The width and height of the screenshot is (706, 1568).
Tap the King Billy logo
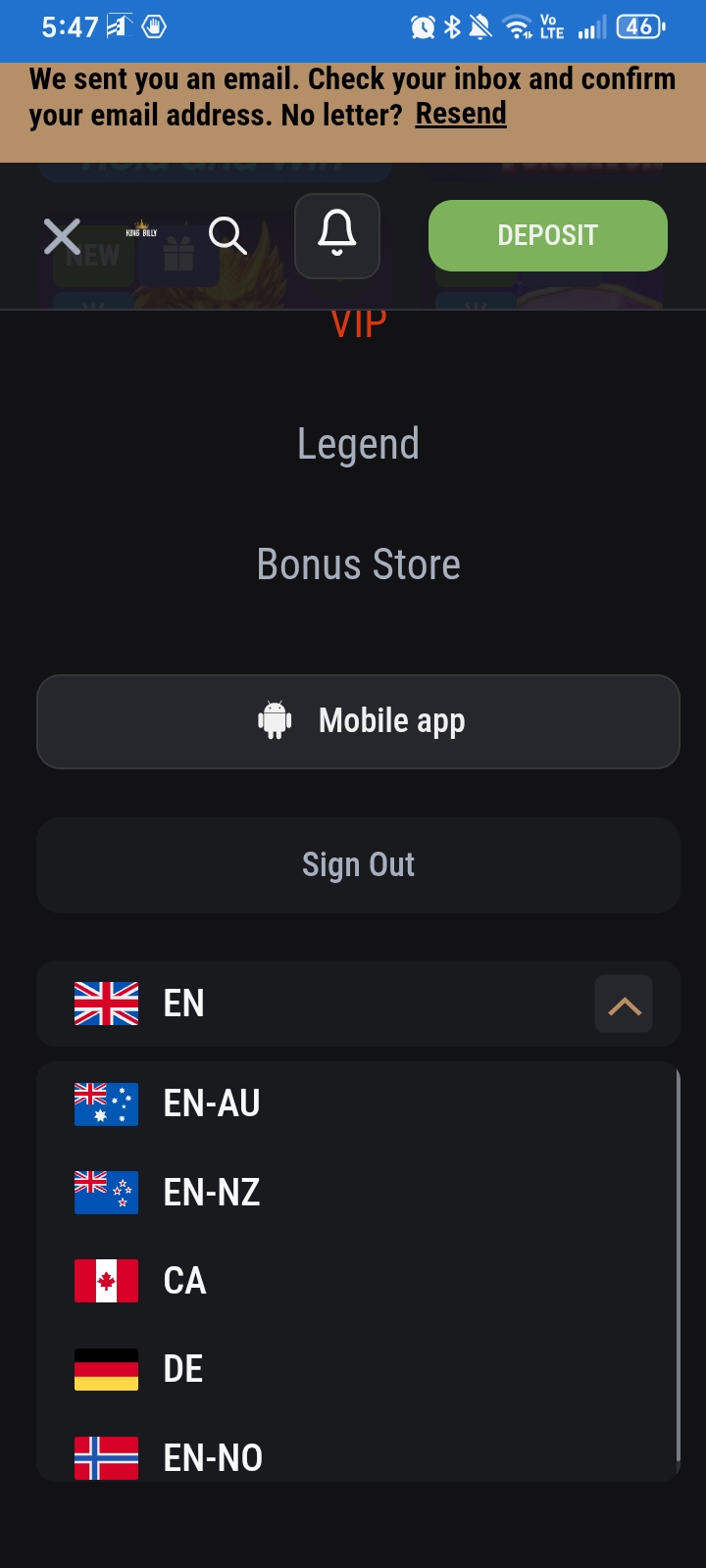141,230
